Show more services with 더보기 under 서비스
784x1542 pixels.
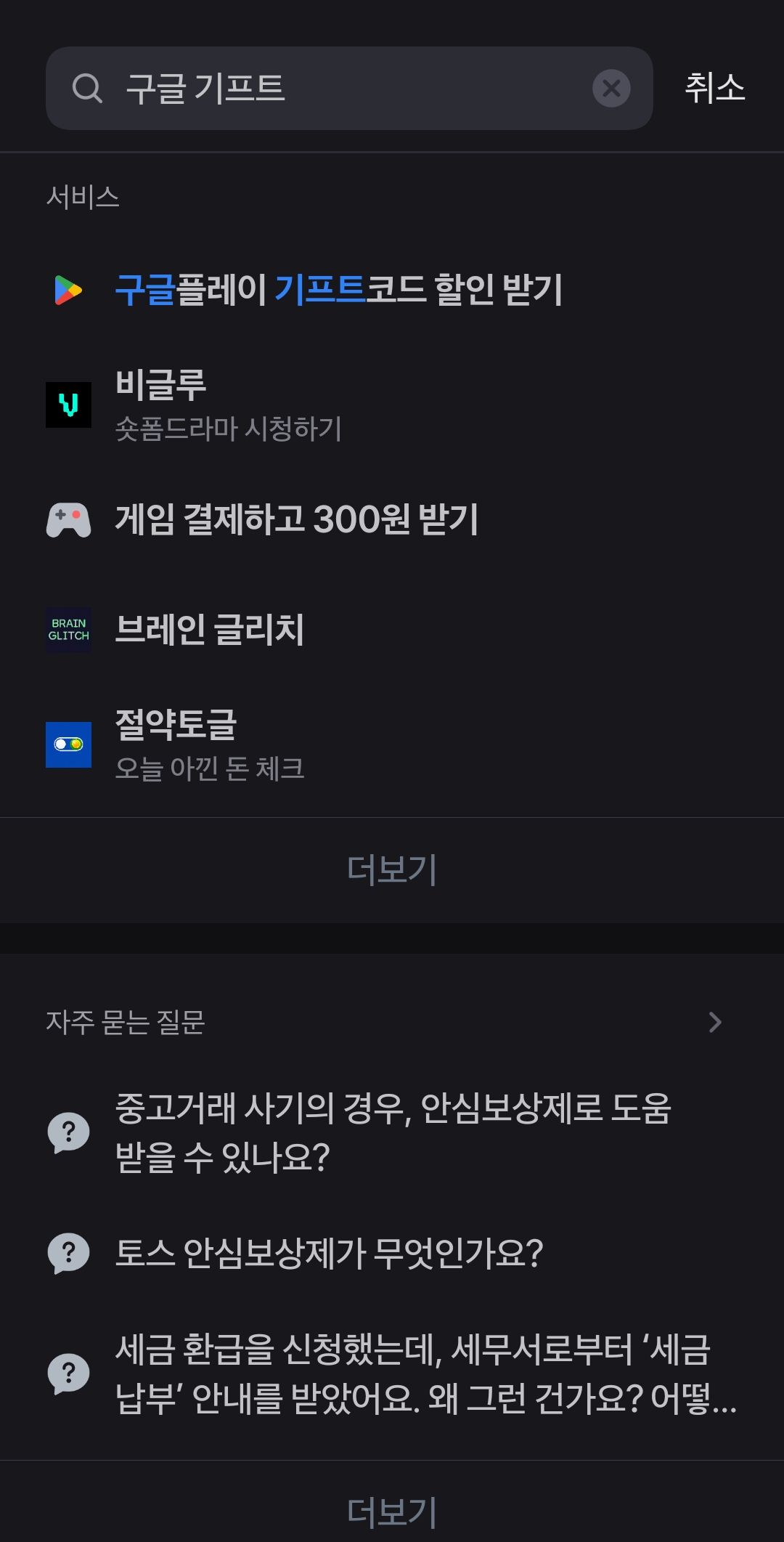[392, 869]
